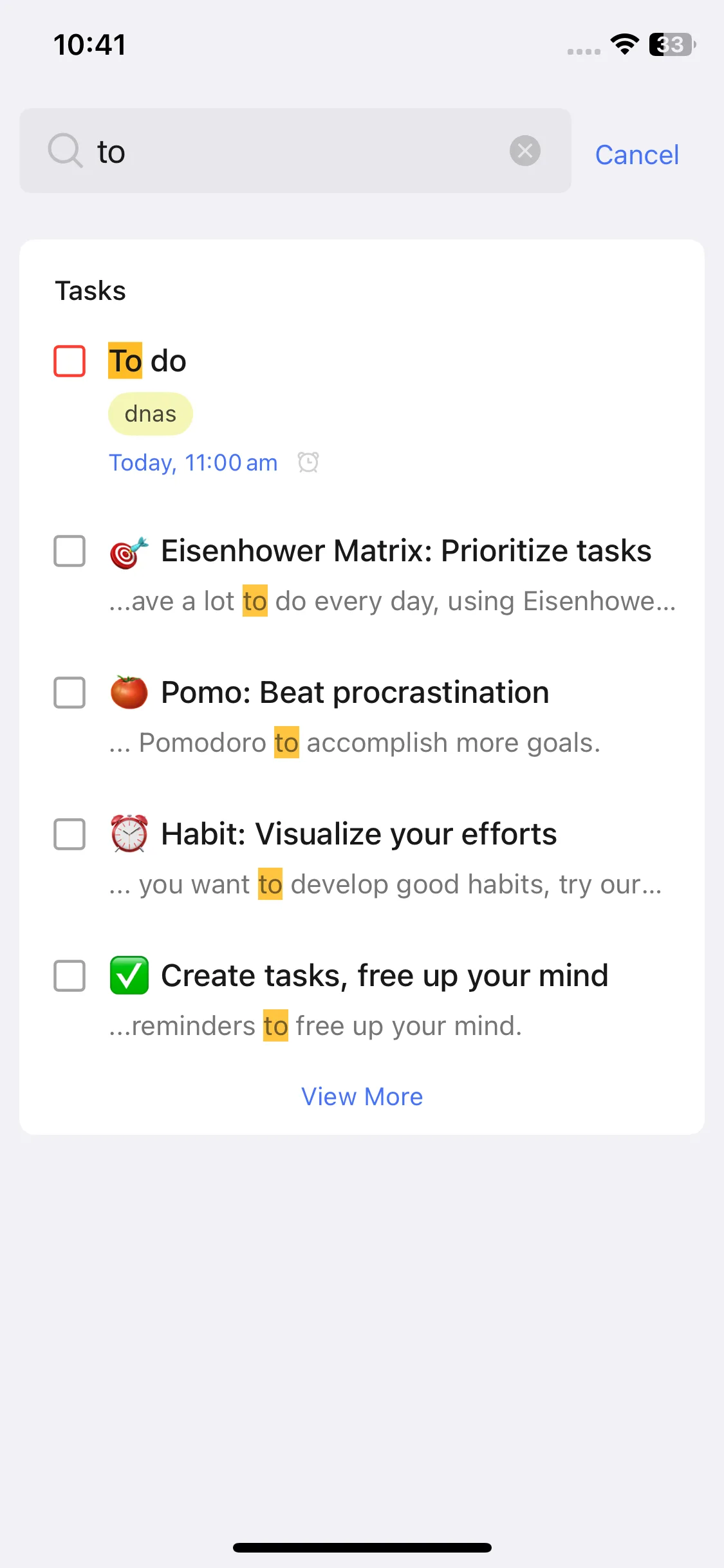View more task results

[x=362, y=1096]
